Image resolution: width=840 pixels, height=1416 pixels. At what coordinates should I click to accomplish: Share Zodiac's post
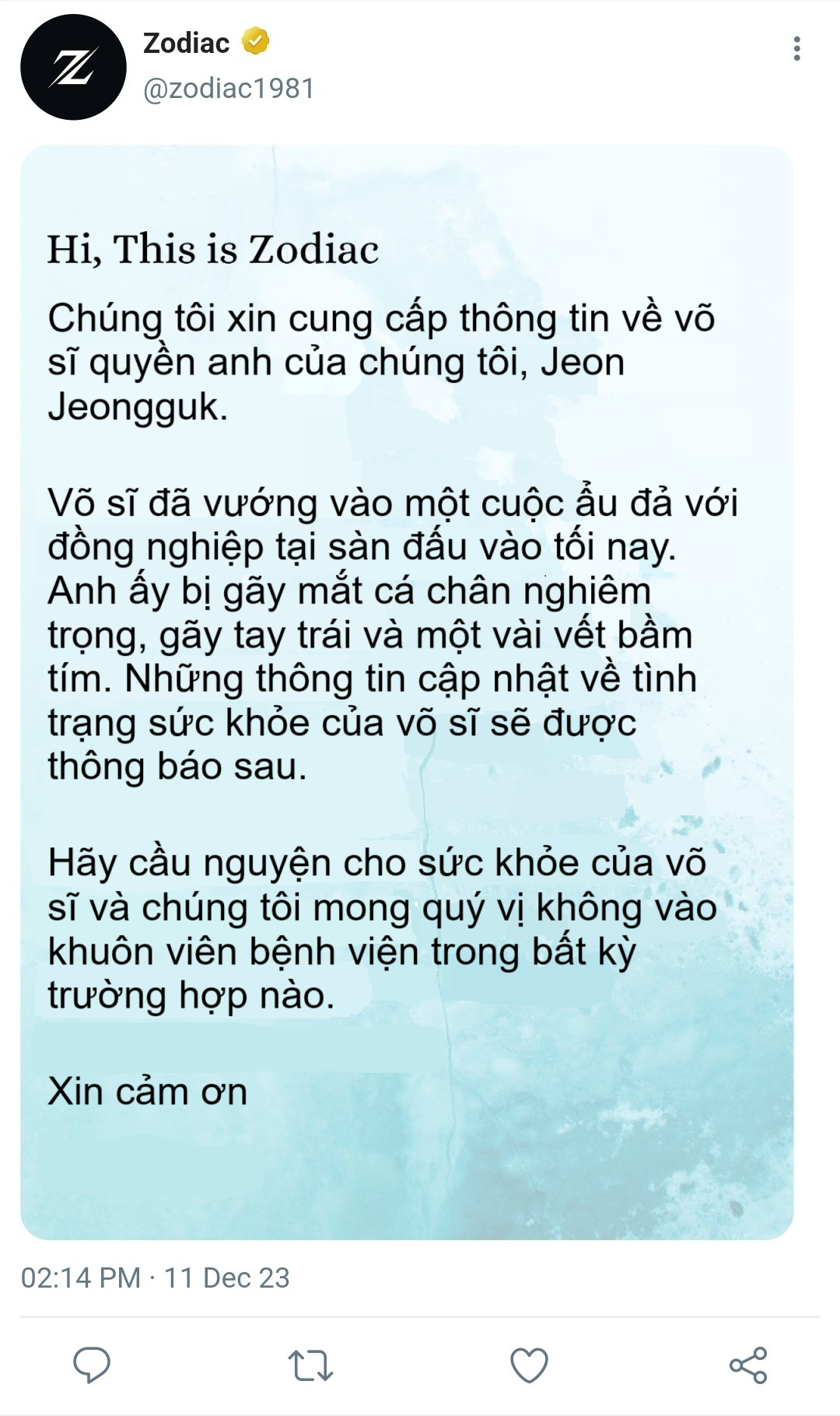tap(748, 1365)
